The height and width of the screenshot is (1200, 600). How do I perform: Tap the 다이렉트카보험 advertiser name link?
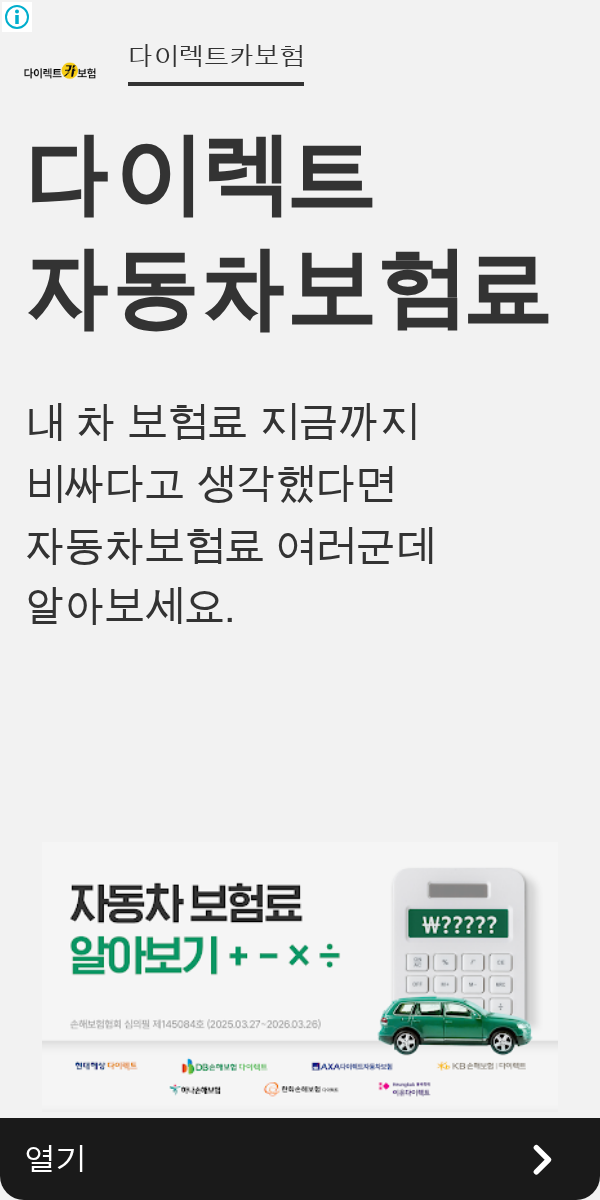216,56
